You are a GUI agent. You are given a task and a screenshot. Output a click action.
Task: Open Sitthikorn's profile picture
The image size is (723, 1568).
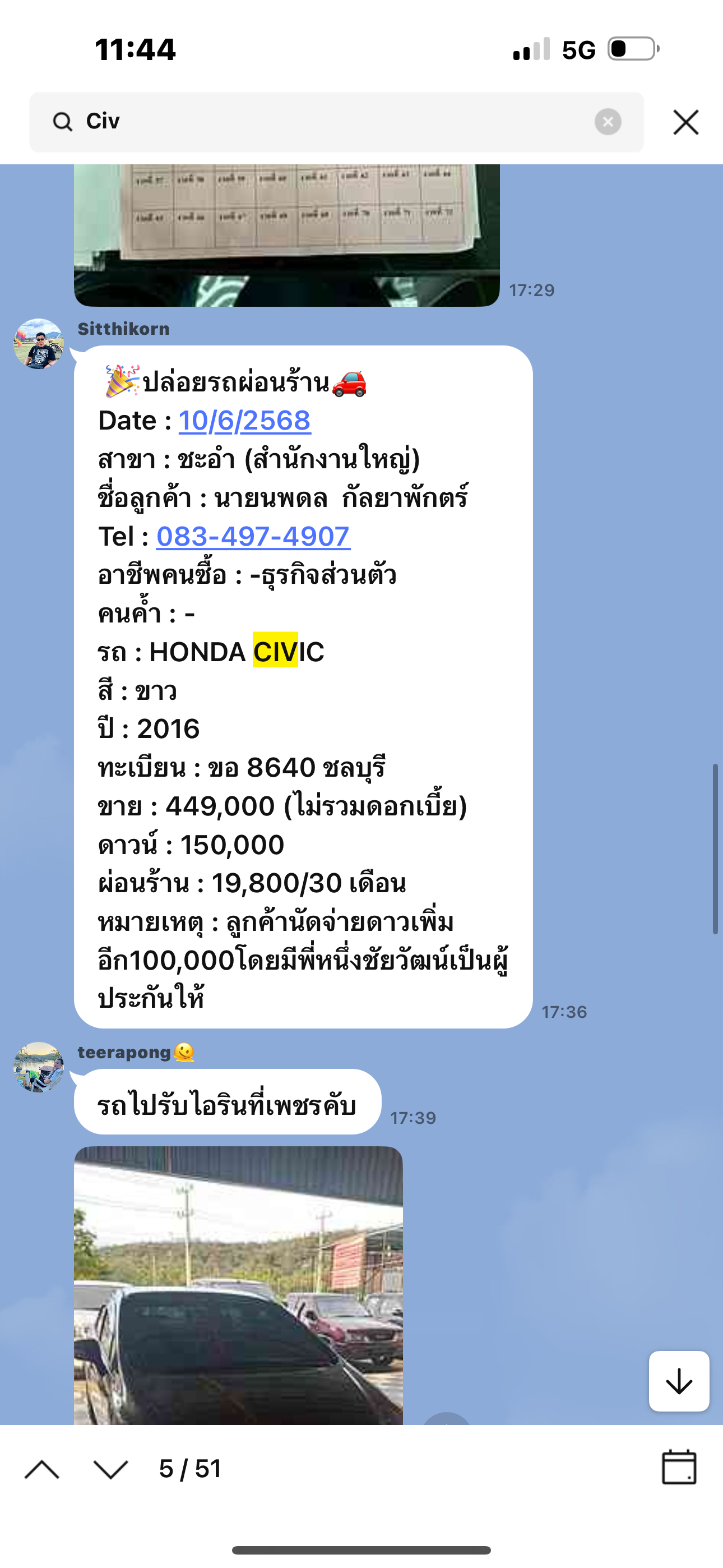(x=39, y=344)
